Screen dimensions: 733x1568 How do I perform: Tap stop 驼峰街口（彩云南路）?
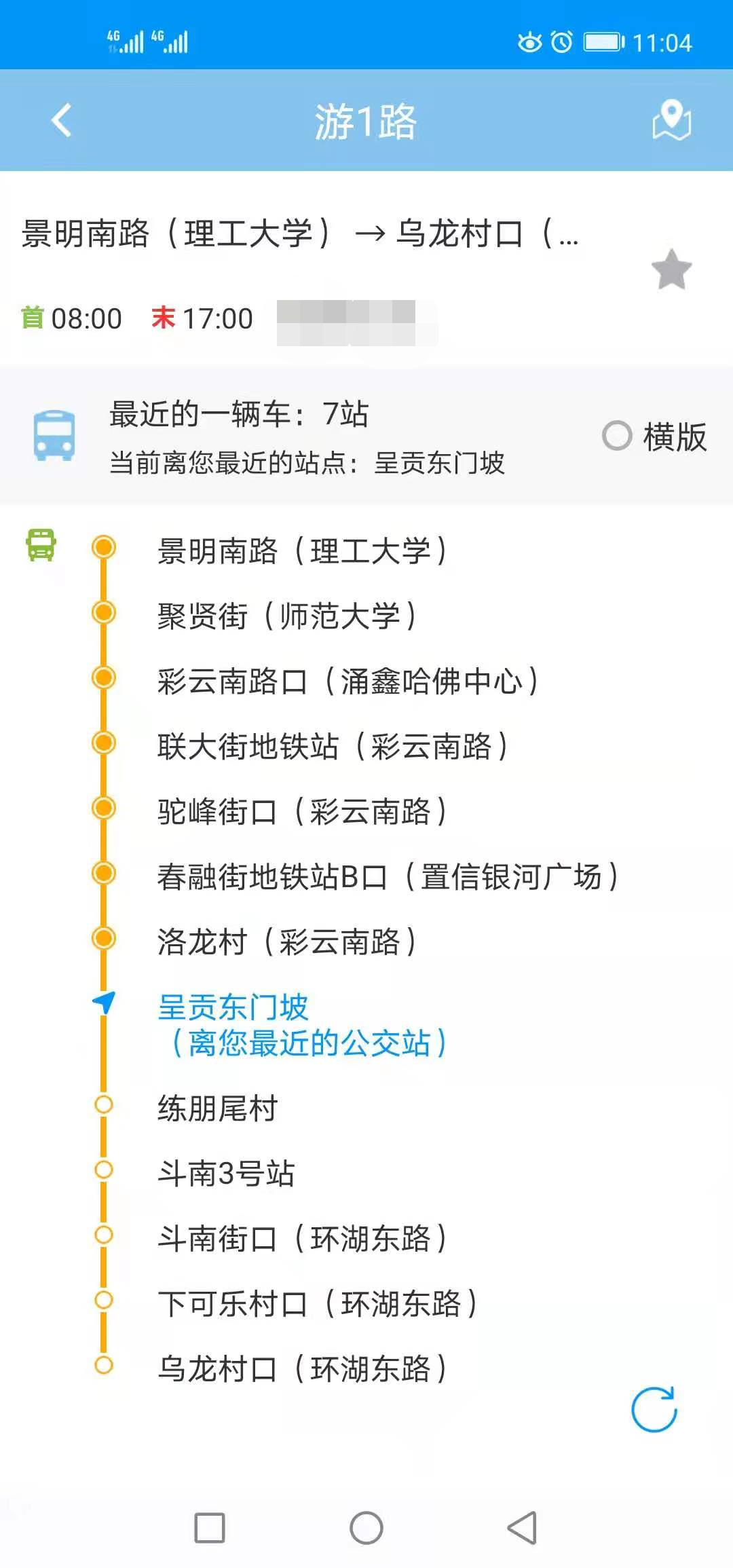click(x=302, y=810)
